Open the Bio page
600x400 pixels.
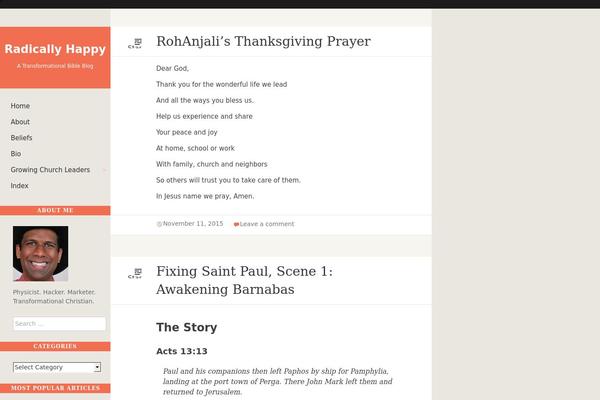(16, 154)
